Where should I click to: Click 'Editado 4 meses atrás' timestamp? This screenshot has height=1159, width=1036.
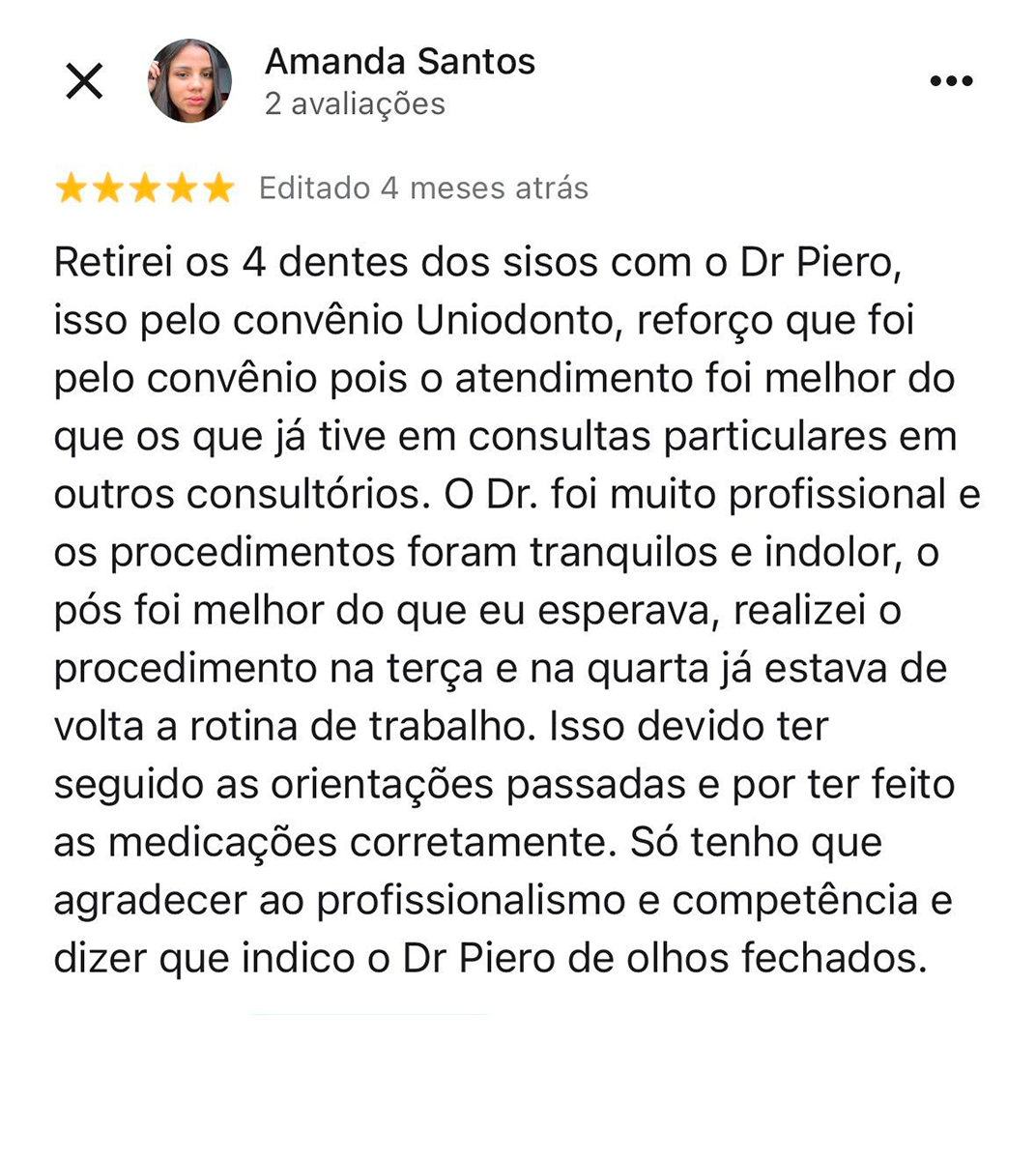point(422,188)
